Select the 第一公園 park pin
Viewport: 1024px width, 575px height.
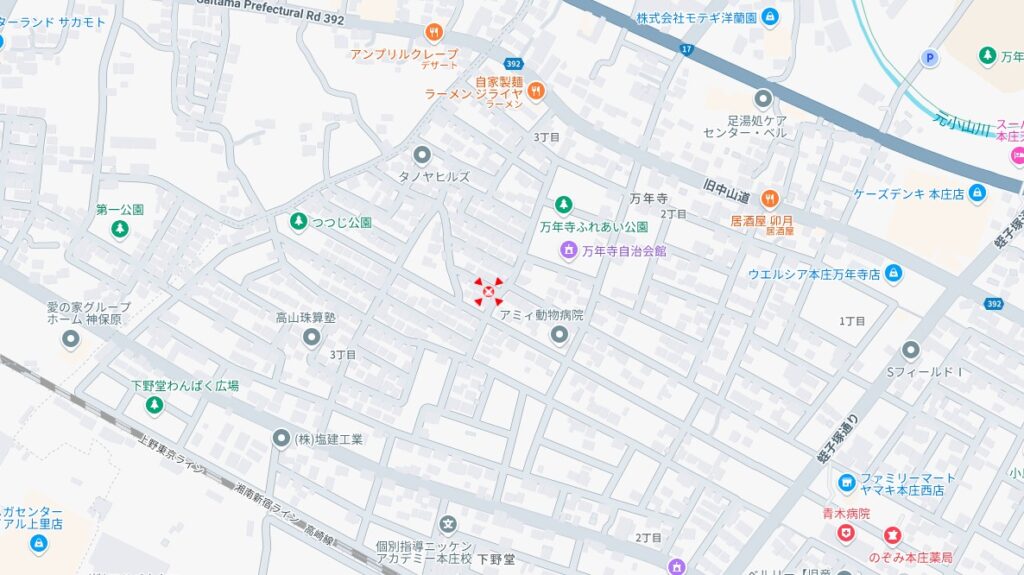tap(120, 230)
